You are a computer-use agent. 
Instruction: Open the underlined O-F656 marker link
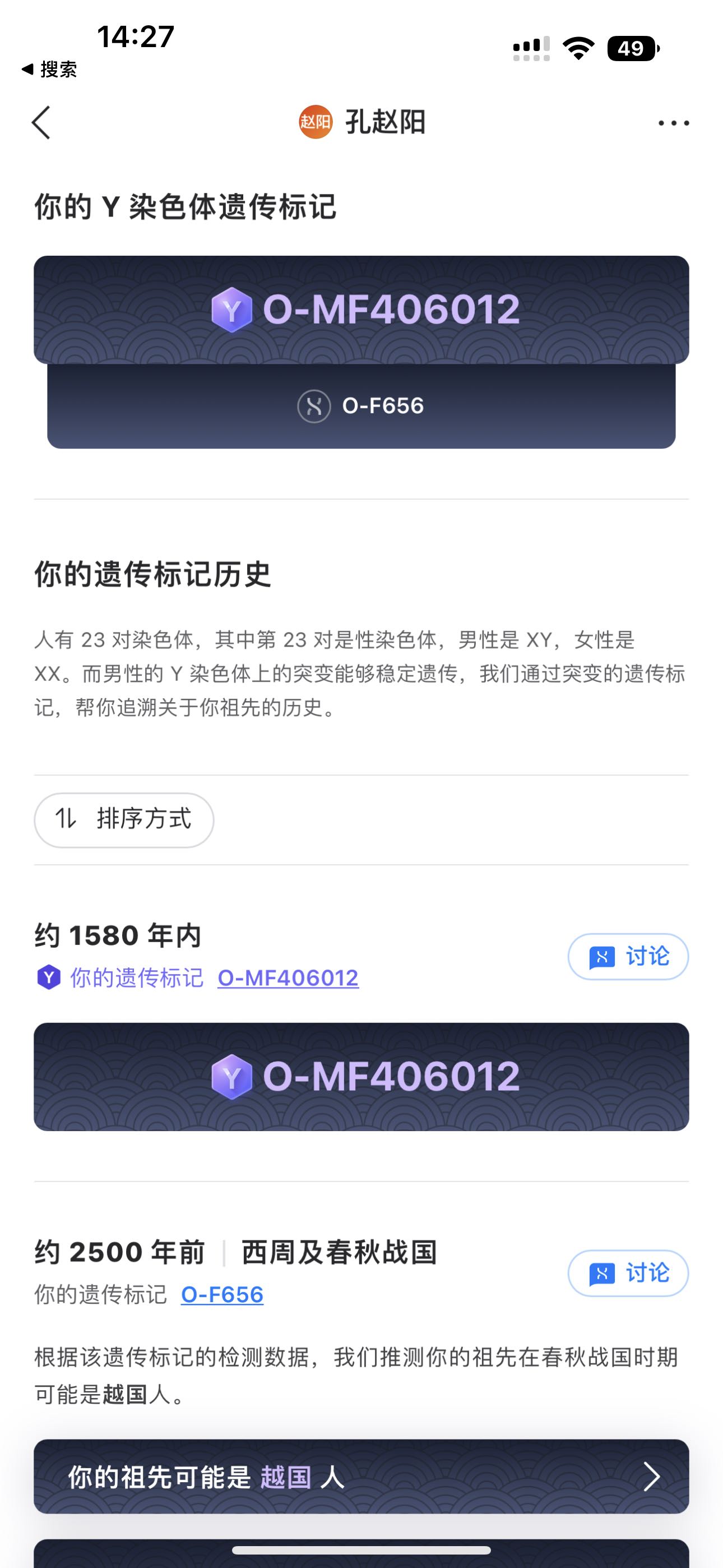tap(222, 1294)
